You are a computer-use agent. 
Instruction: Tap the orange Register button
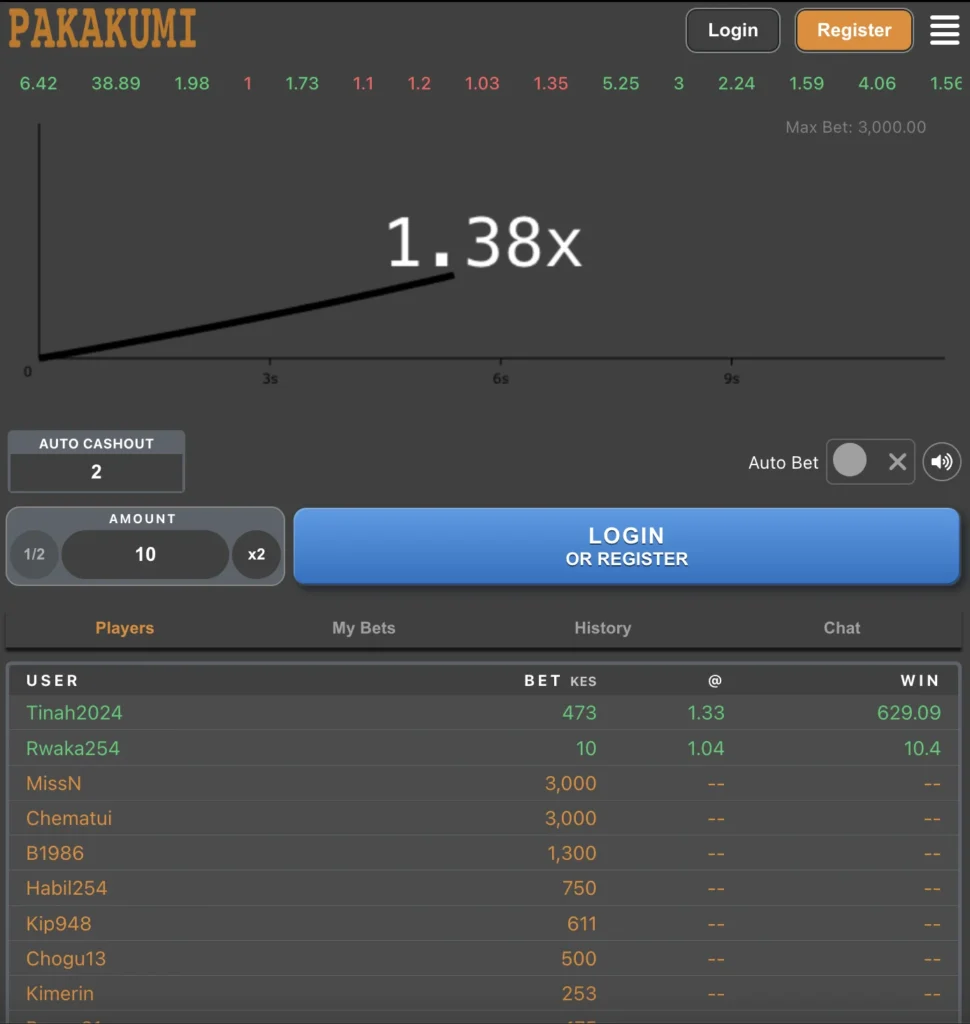tap(853, 30)
